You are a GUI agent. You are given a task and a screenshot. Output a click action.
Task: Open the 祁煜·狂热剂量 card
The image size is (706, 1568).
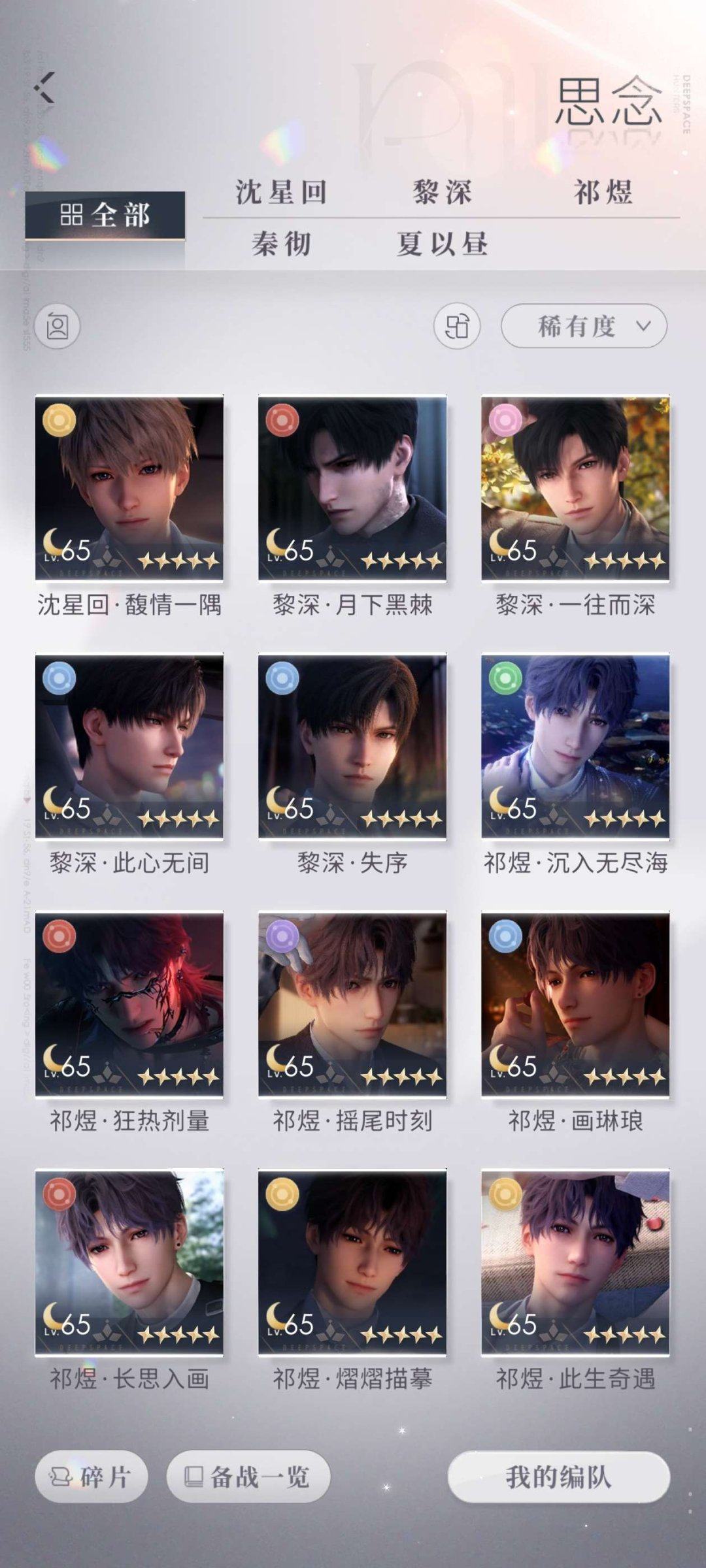129,1004
